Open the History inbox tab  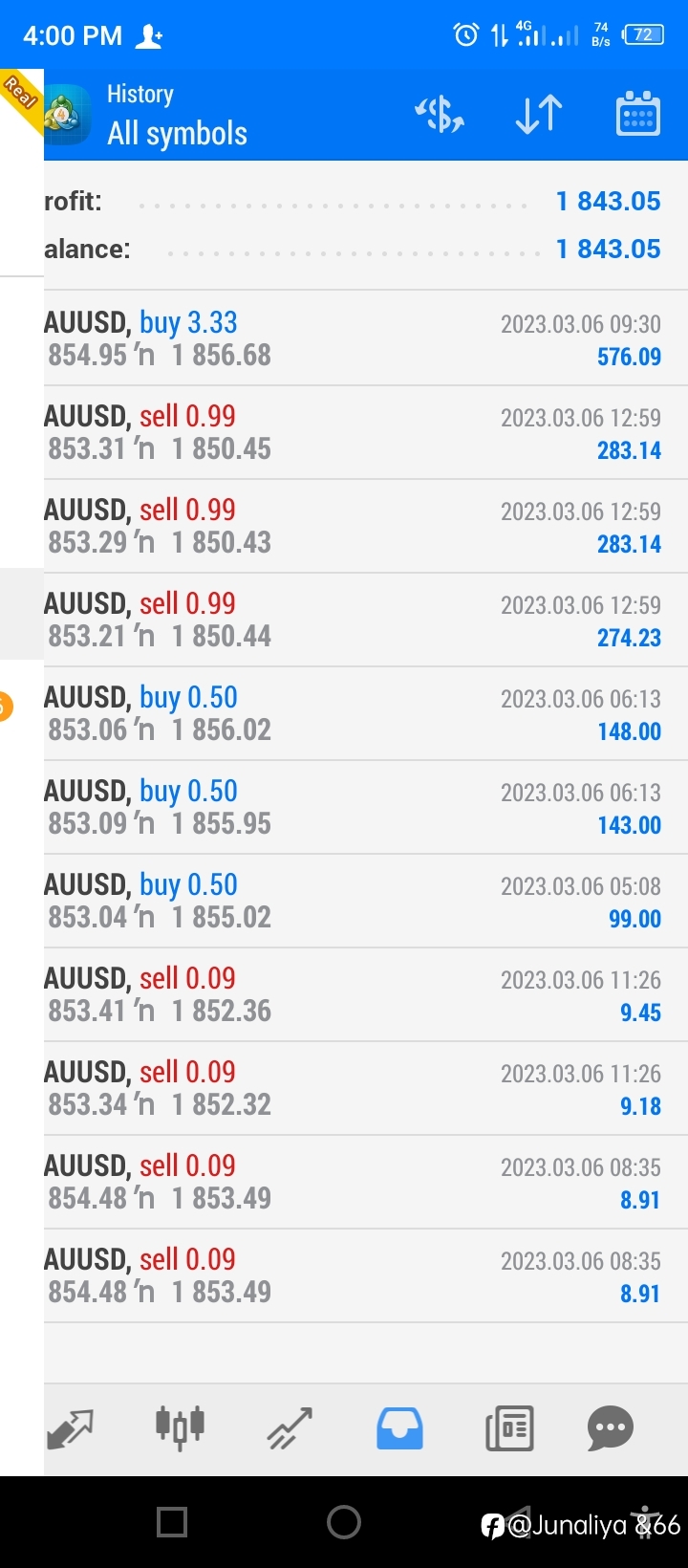[x=399, y=1428]
